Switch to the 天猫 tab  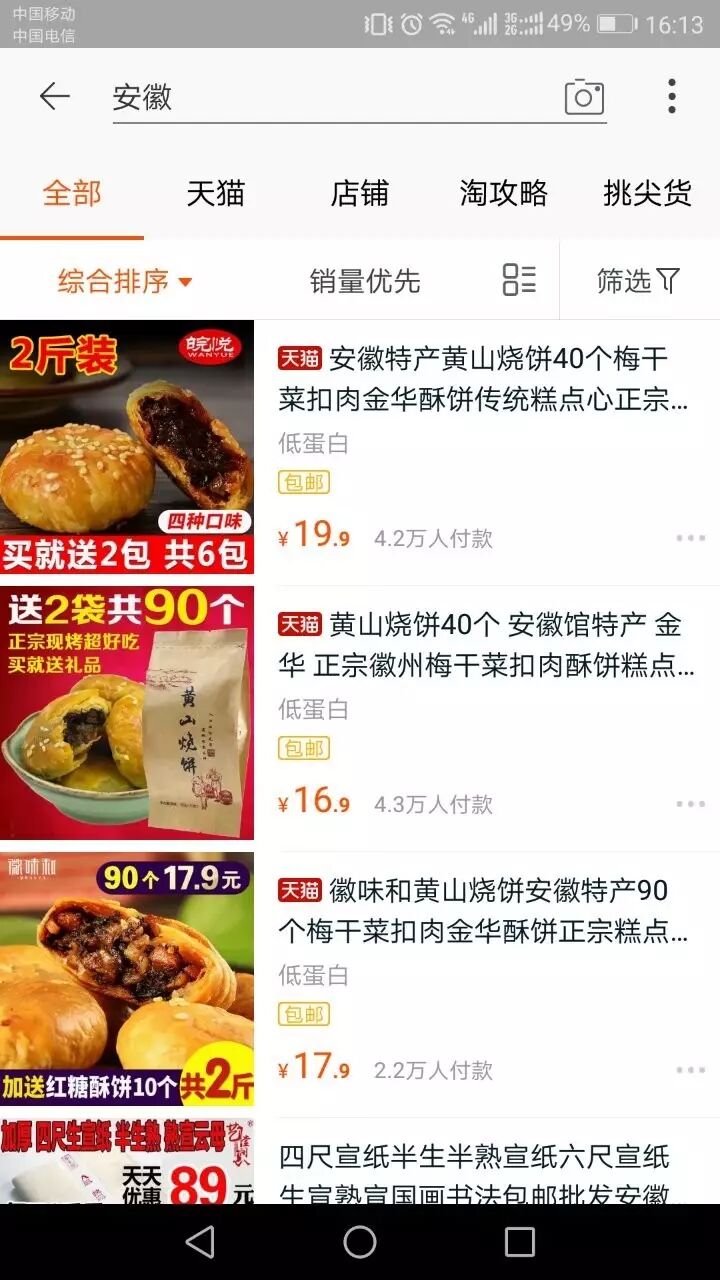pyautogui.click(x=215, y=193)
